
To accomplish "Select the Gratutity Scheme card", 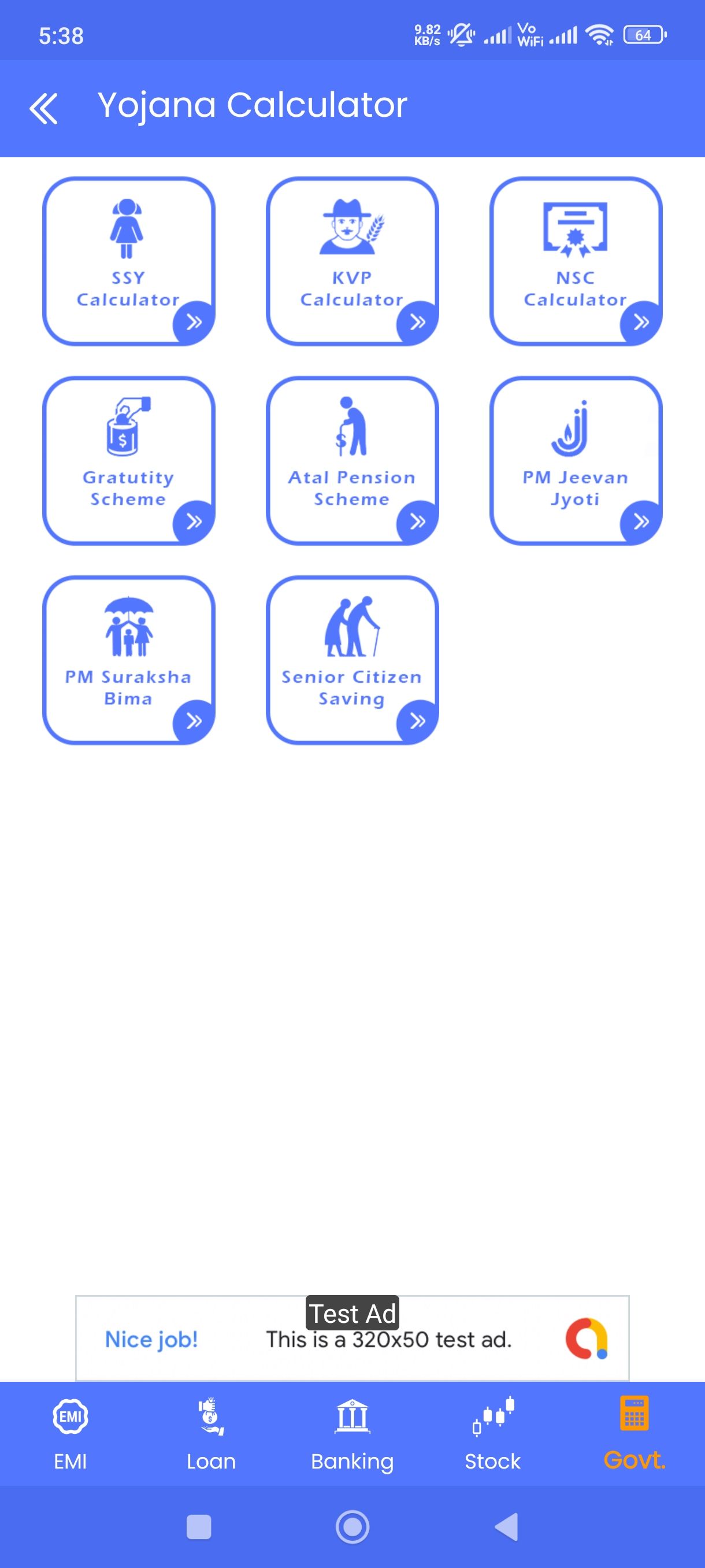I will tap(128, 461).
